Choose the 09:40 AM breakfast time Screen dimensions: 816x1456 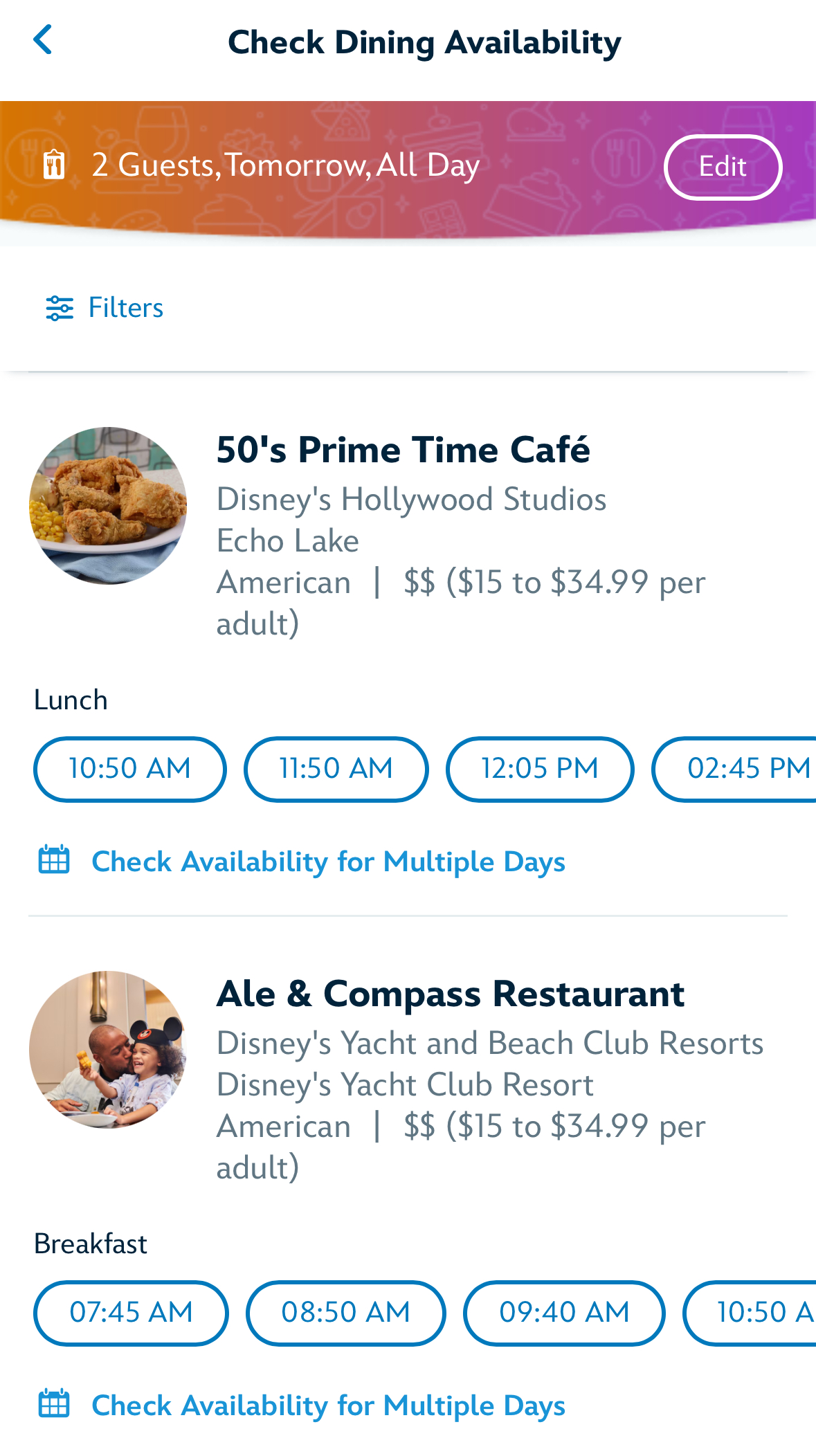[563, 1313]
